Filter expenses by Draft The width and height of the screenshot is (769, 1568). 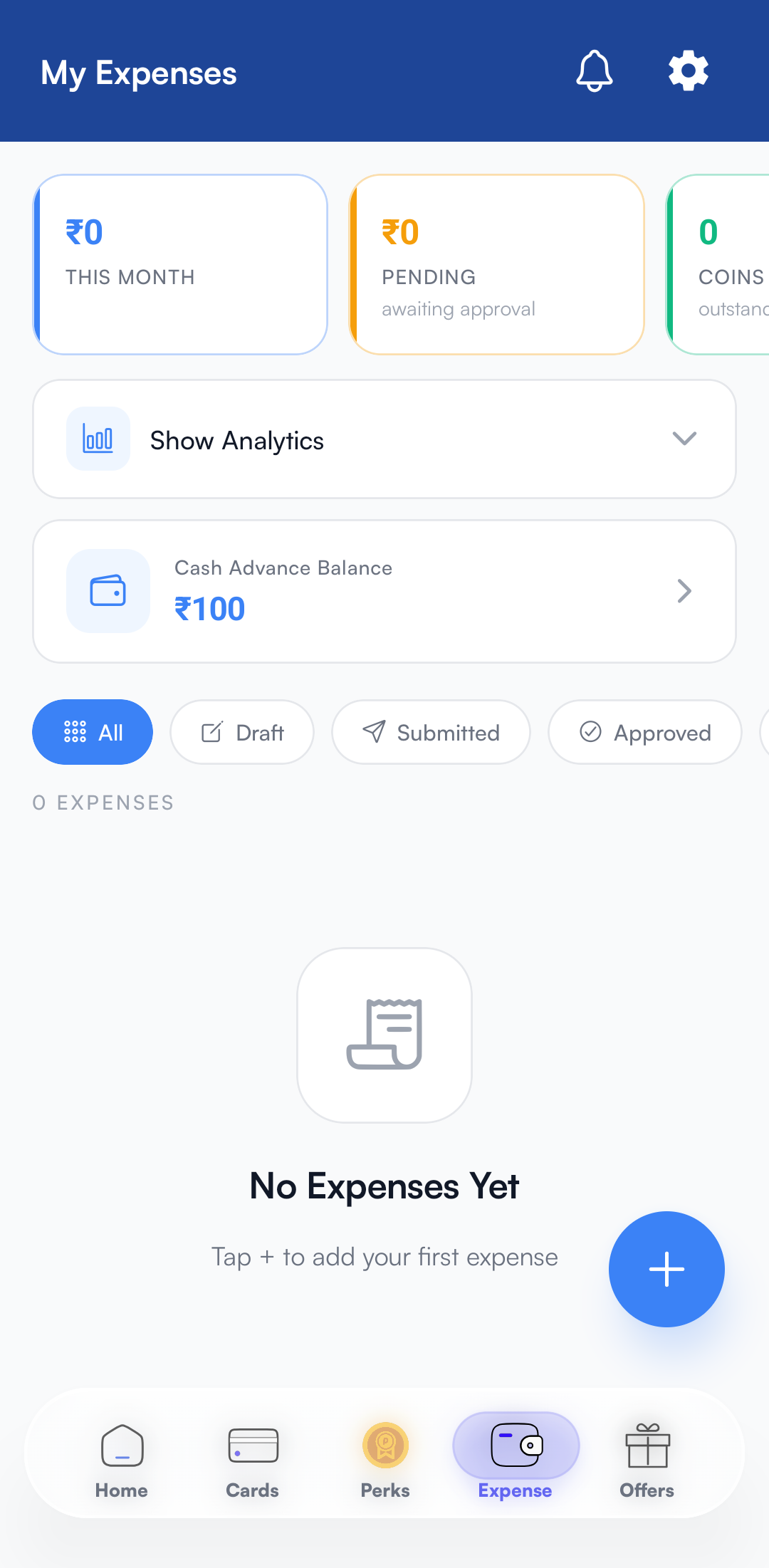(x=242, y=732)
